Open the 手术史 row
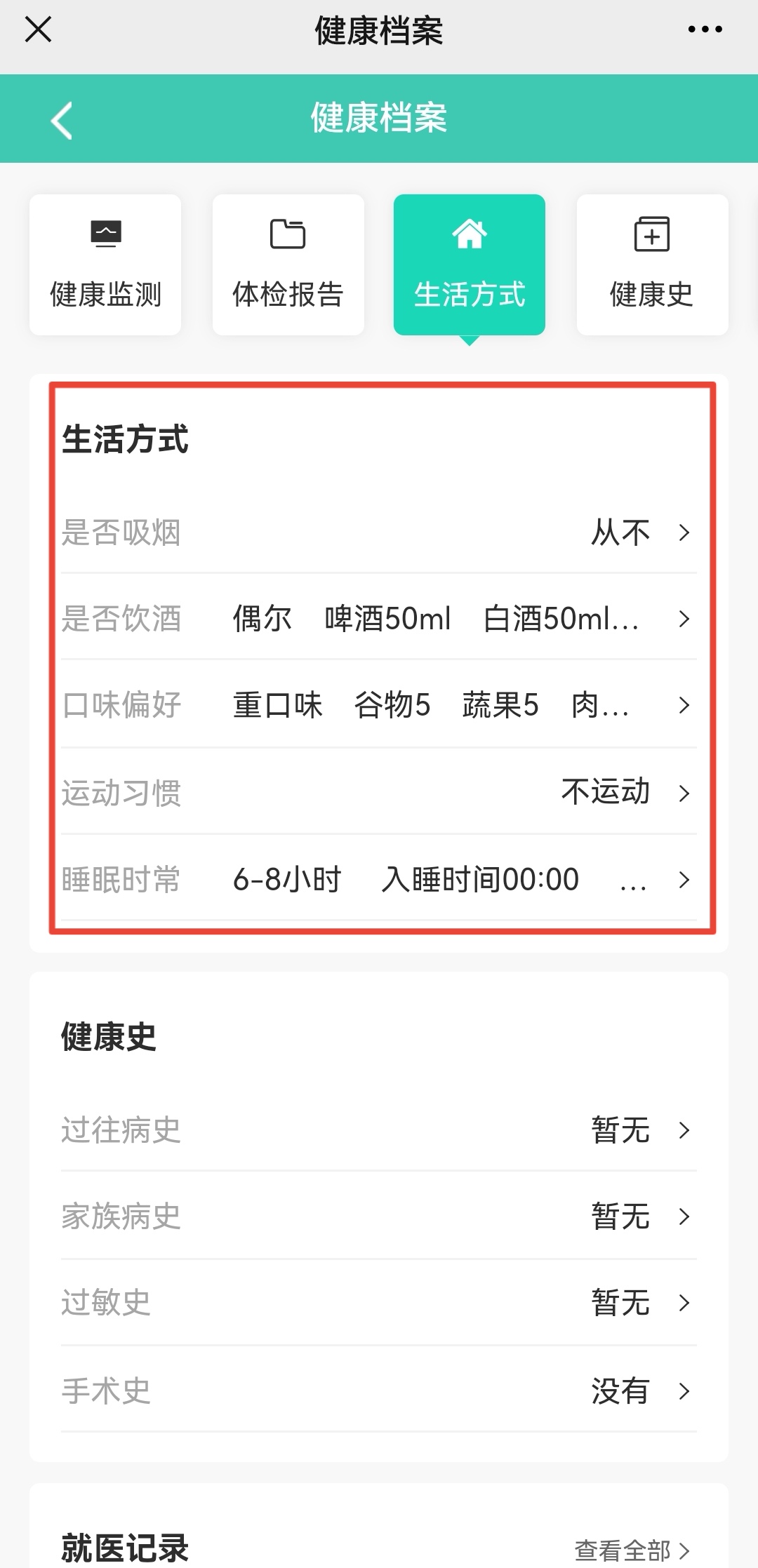The image size is (758, 1568). pos(379,1390)
